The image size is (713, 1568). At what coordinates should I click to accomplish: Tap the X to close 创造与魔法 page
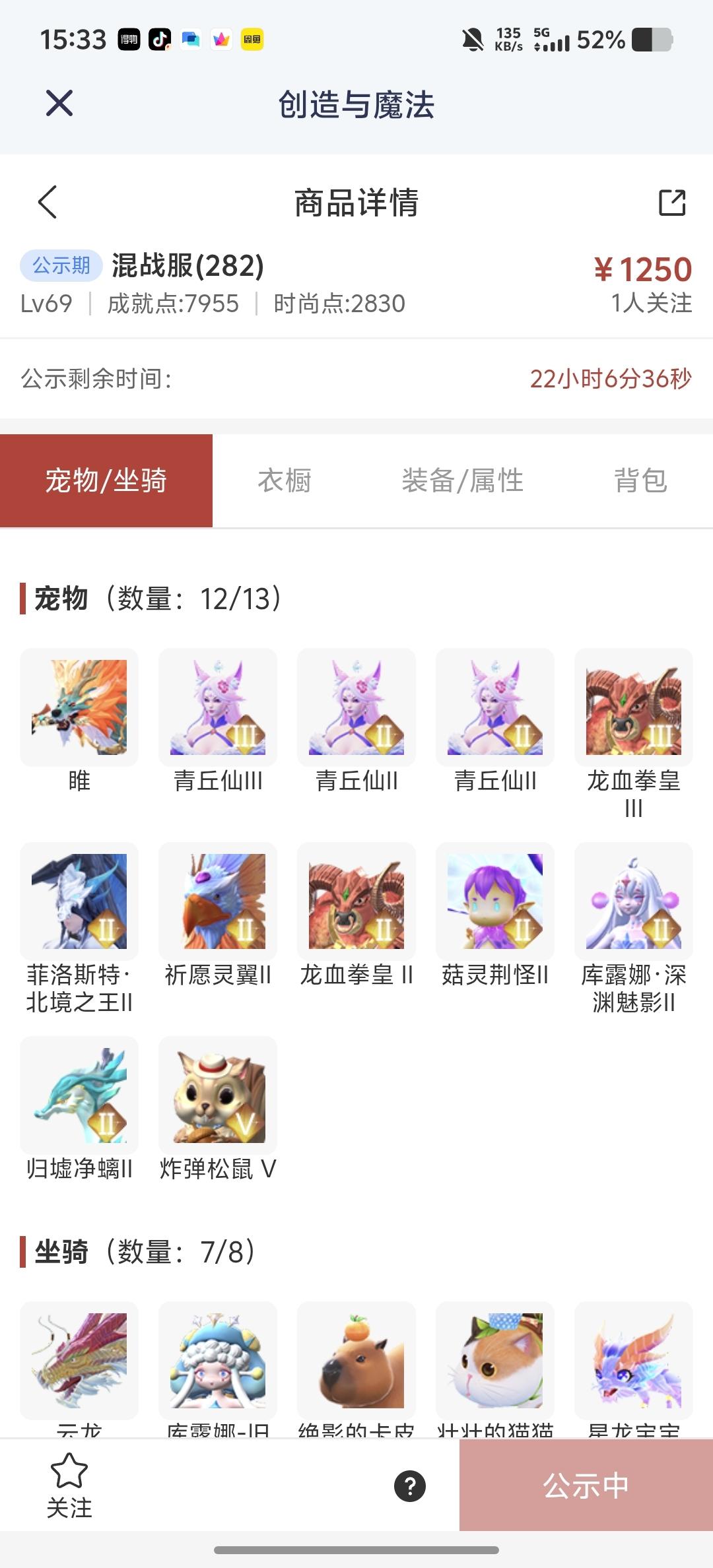point(59,103)
